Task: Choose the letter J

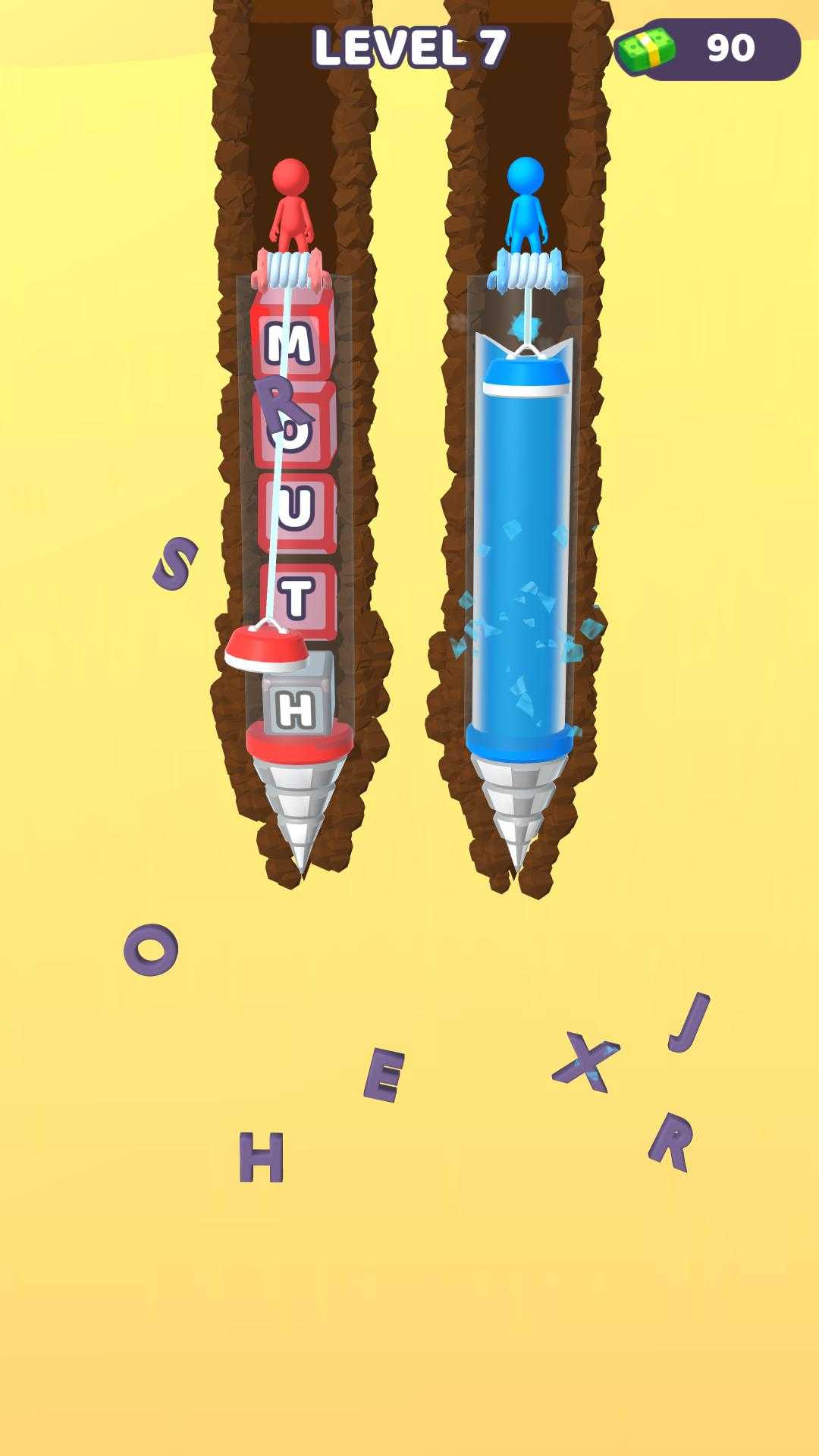Action: point(690,1022)
